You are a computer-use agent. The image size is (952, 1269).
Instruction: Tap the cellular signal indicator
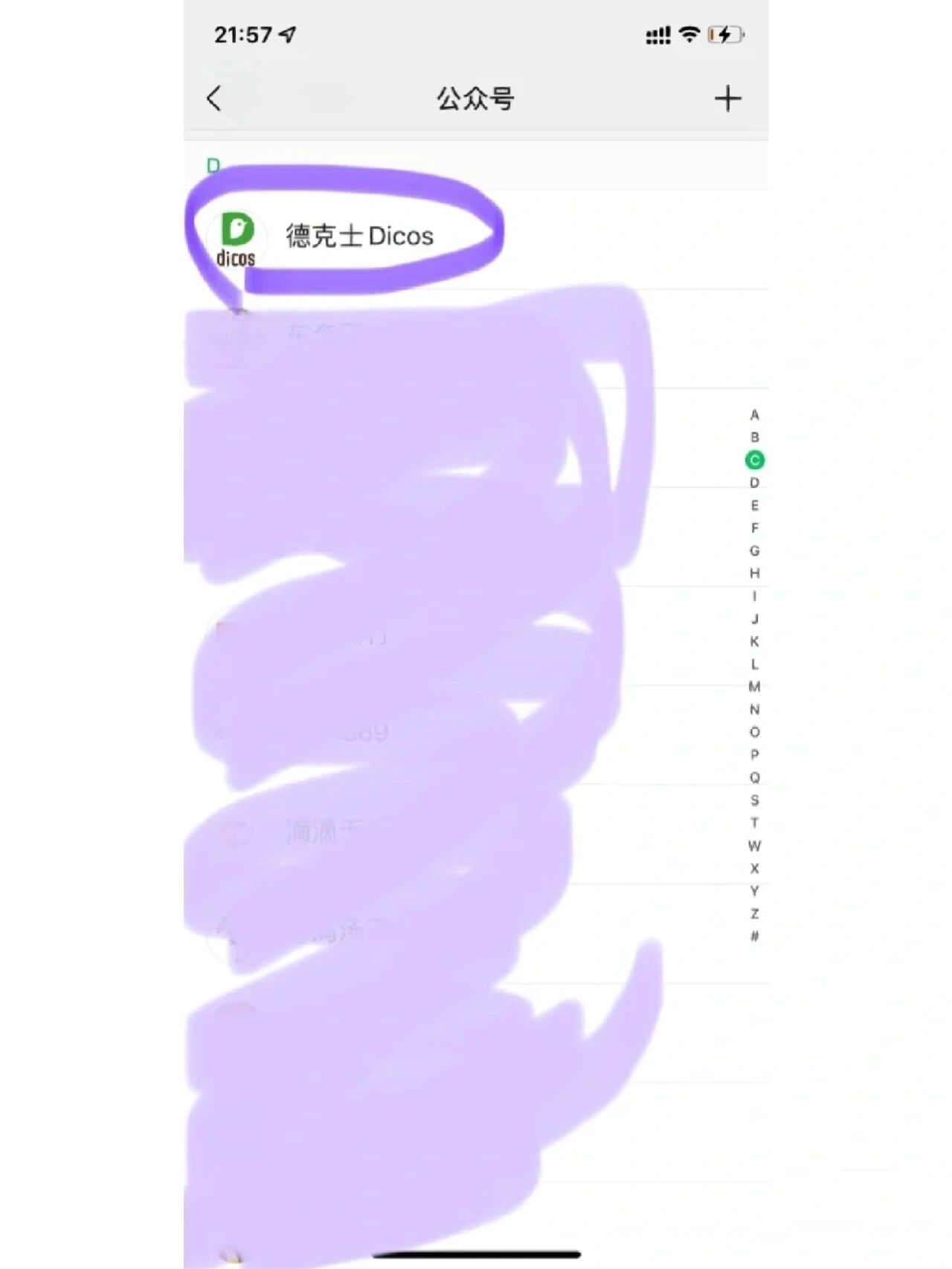659,34
